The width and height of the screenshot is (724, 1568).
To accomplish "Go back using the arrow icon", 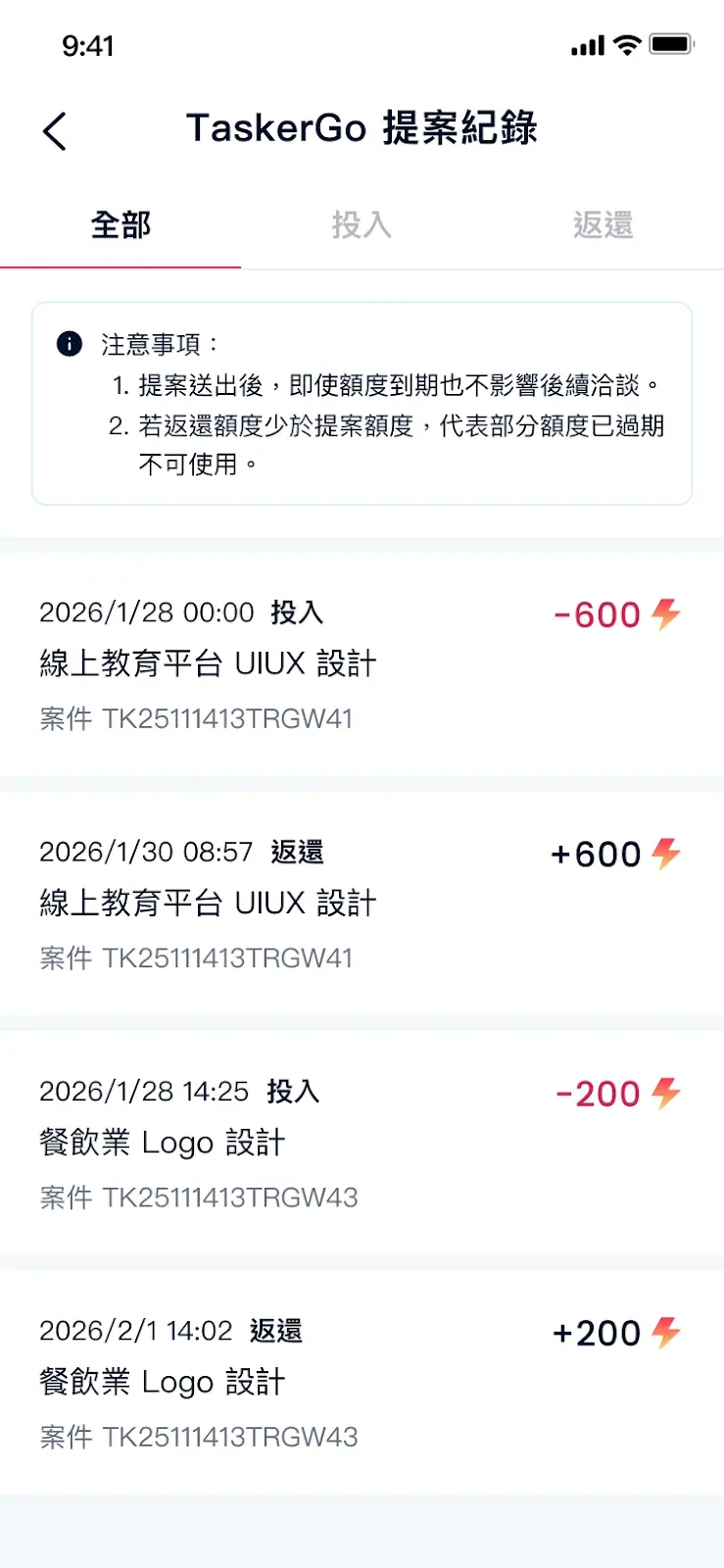I will click(x=55, y=130).
